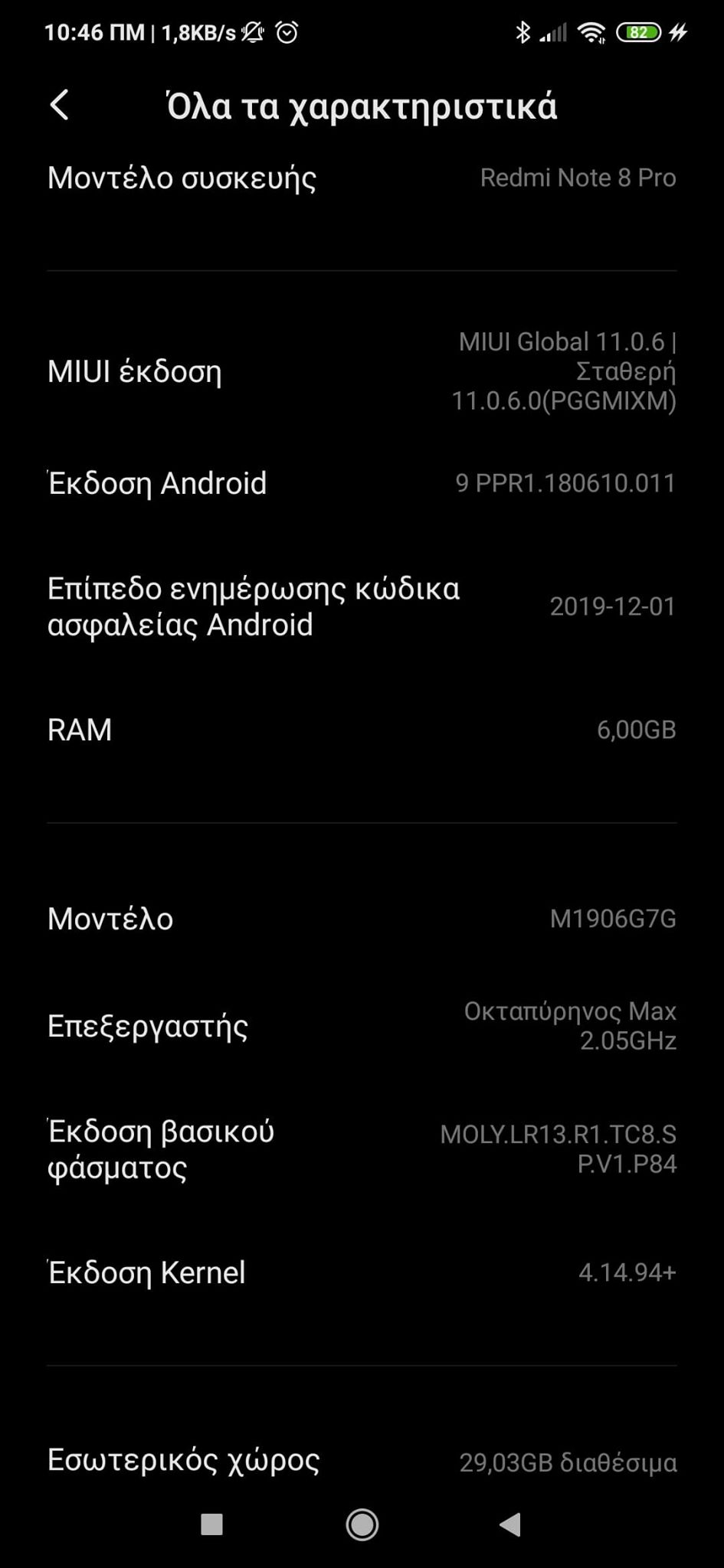
Task: Tap the MIUI έκδοση row
Action: click(362, 371)
